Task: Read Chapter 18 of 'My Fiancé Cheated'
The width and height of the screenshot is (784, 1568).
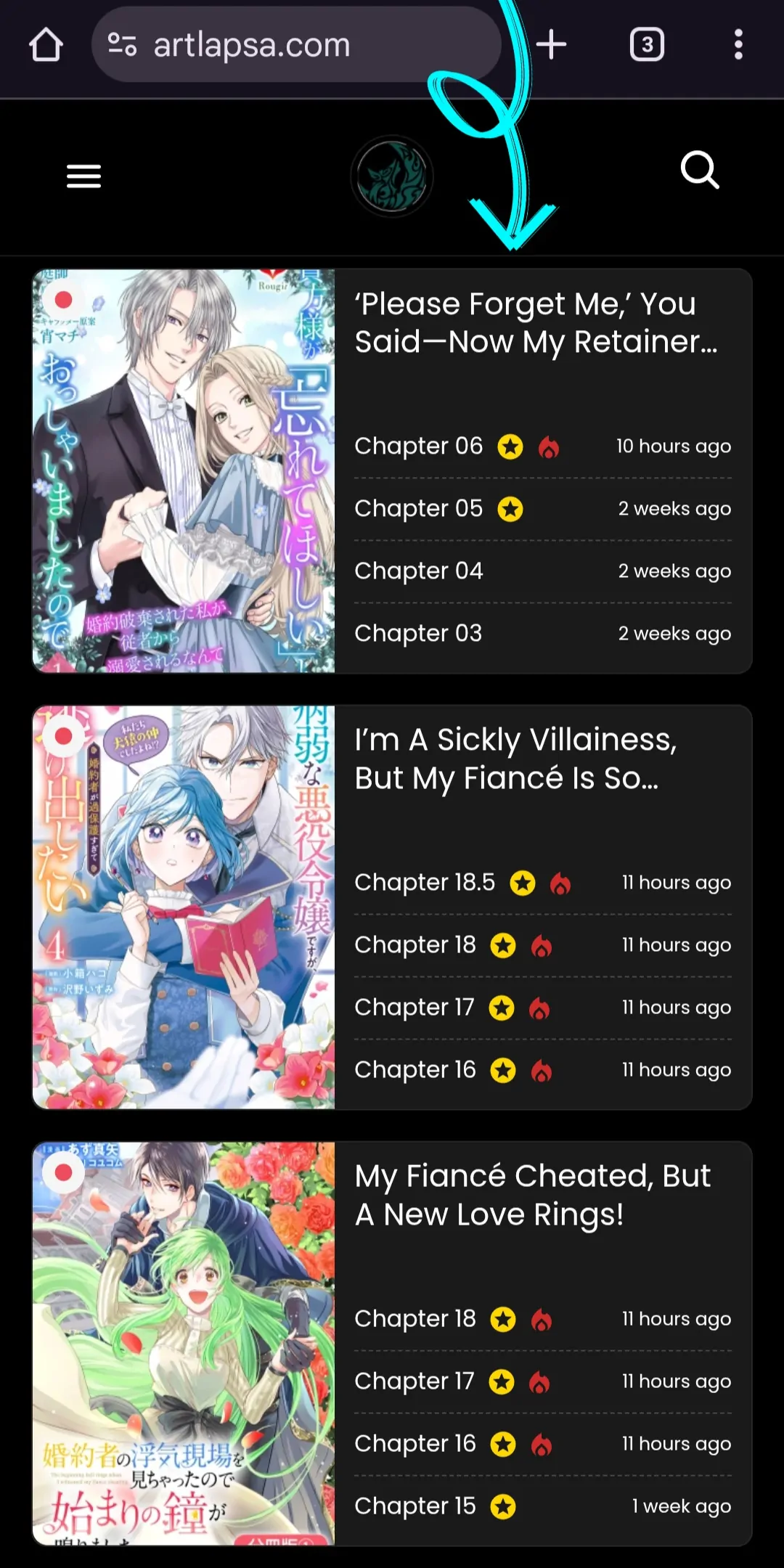Action: pos(415,1318)
